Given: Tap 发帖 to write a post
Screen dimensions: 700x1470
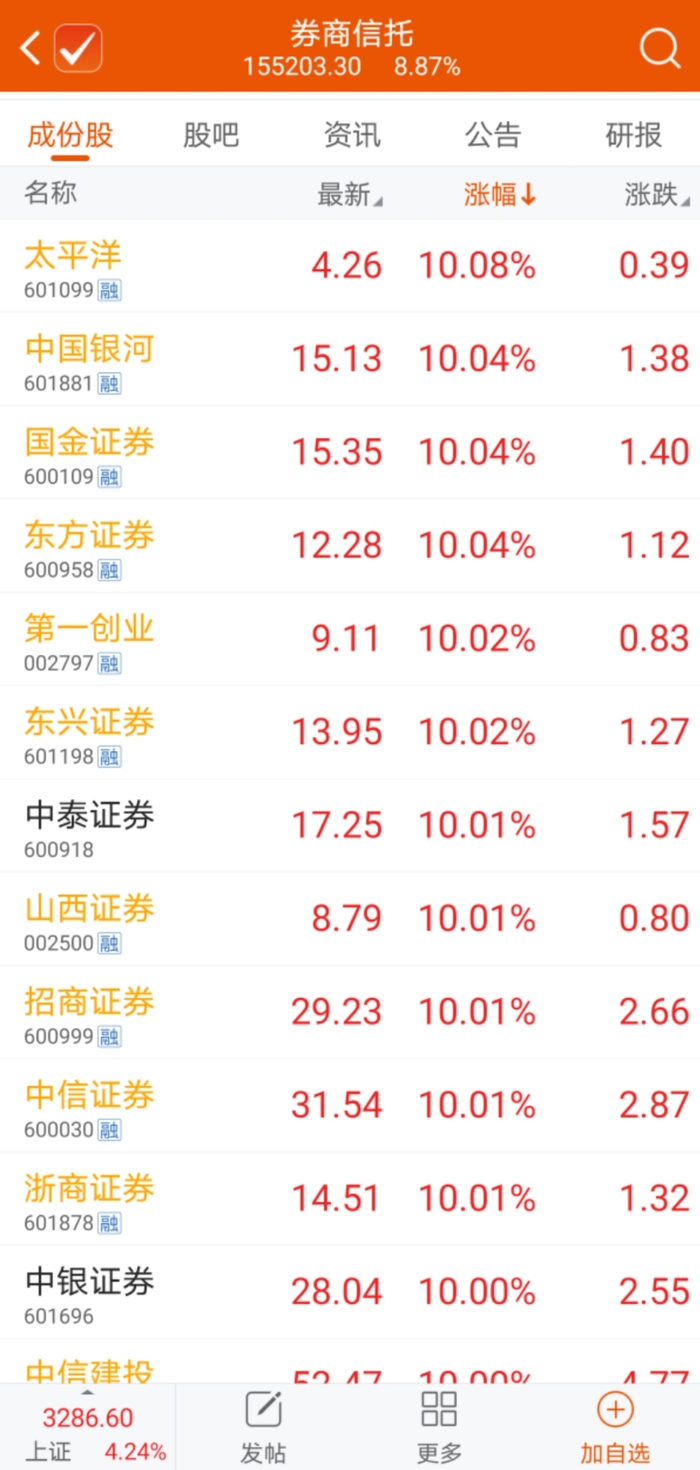Looking at the screenshot, I should click(x=263, y=1427).
